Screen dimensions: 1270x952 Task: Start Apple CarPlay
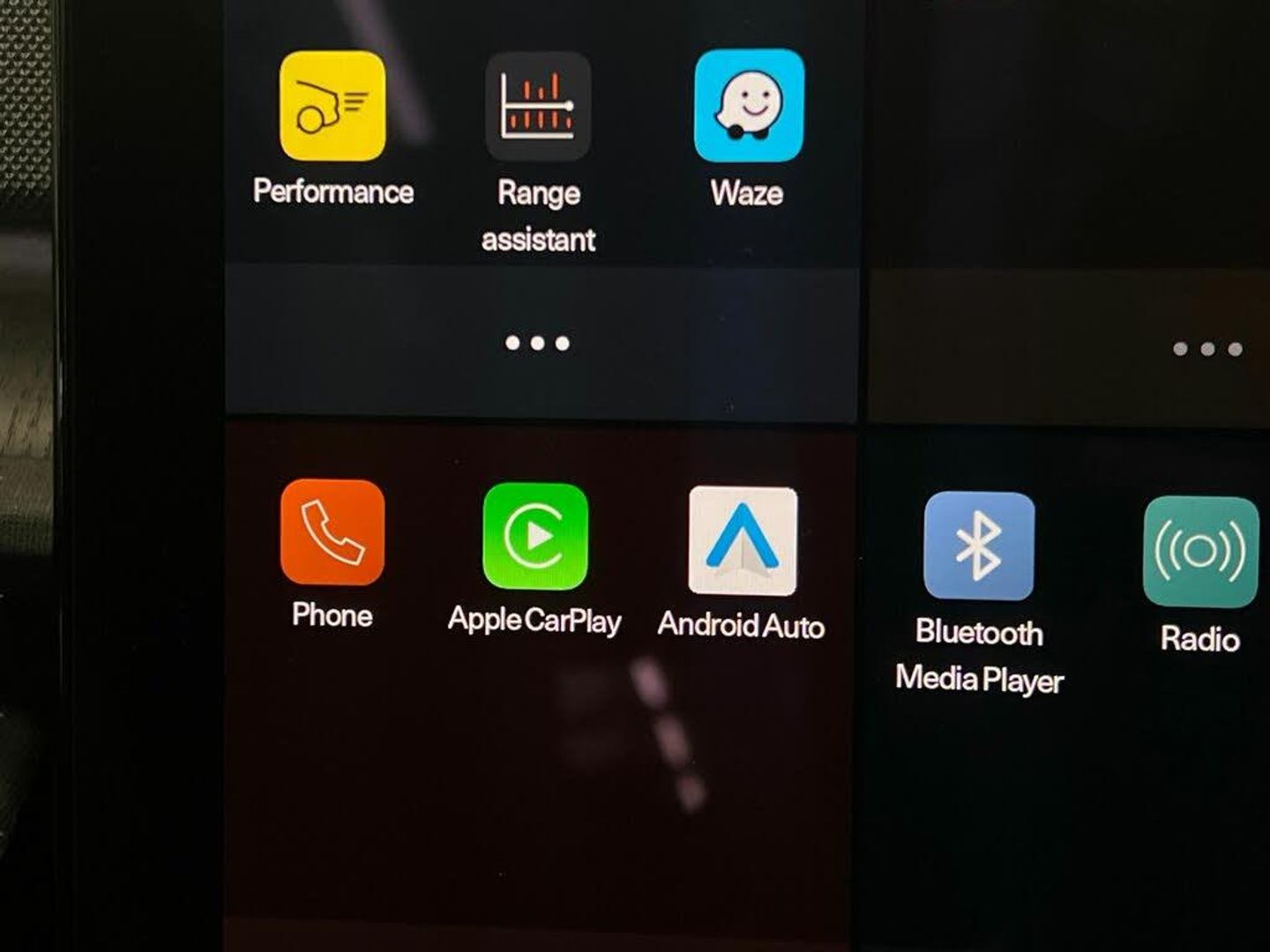535,536
